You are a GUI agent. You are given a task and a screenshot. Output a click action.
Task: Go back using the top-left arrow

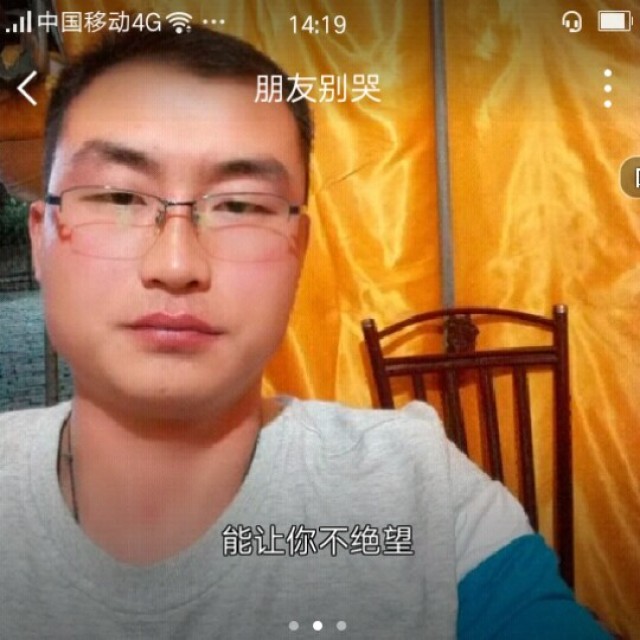(27, 89)
